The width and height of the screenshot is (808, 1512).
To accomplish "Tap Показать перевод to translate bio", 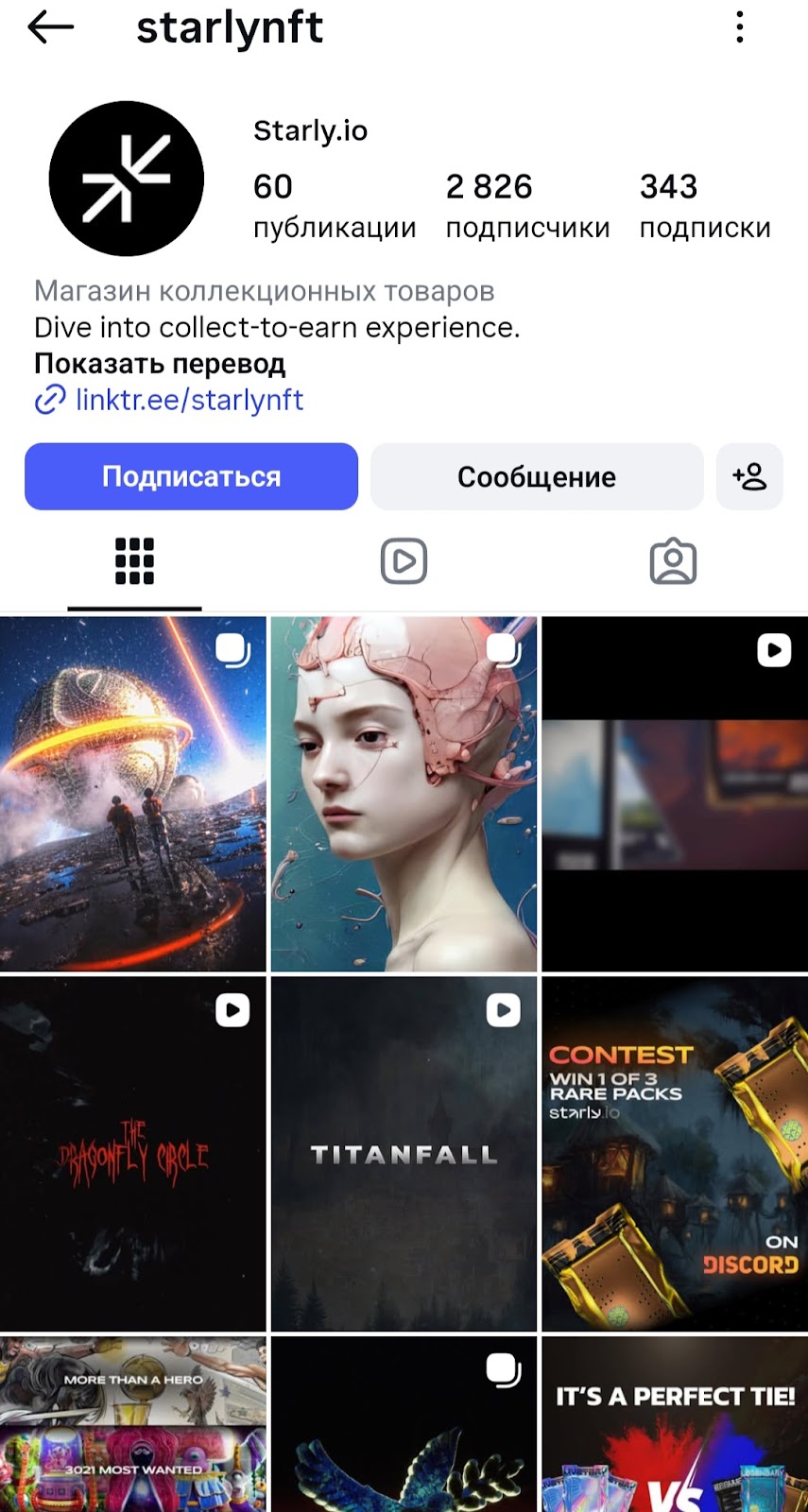I will 160,364.
